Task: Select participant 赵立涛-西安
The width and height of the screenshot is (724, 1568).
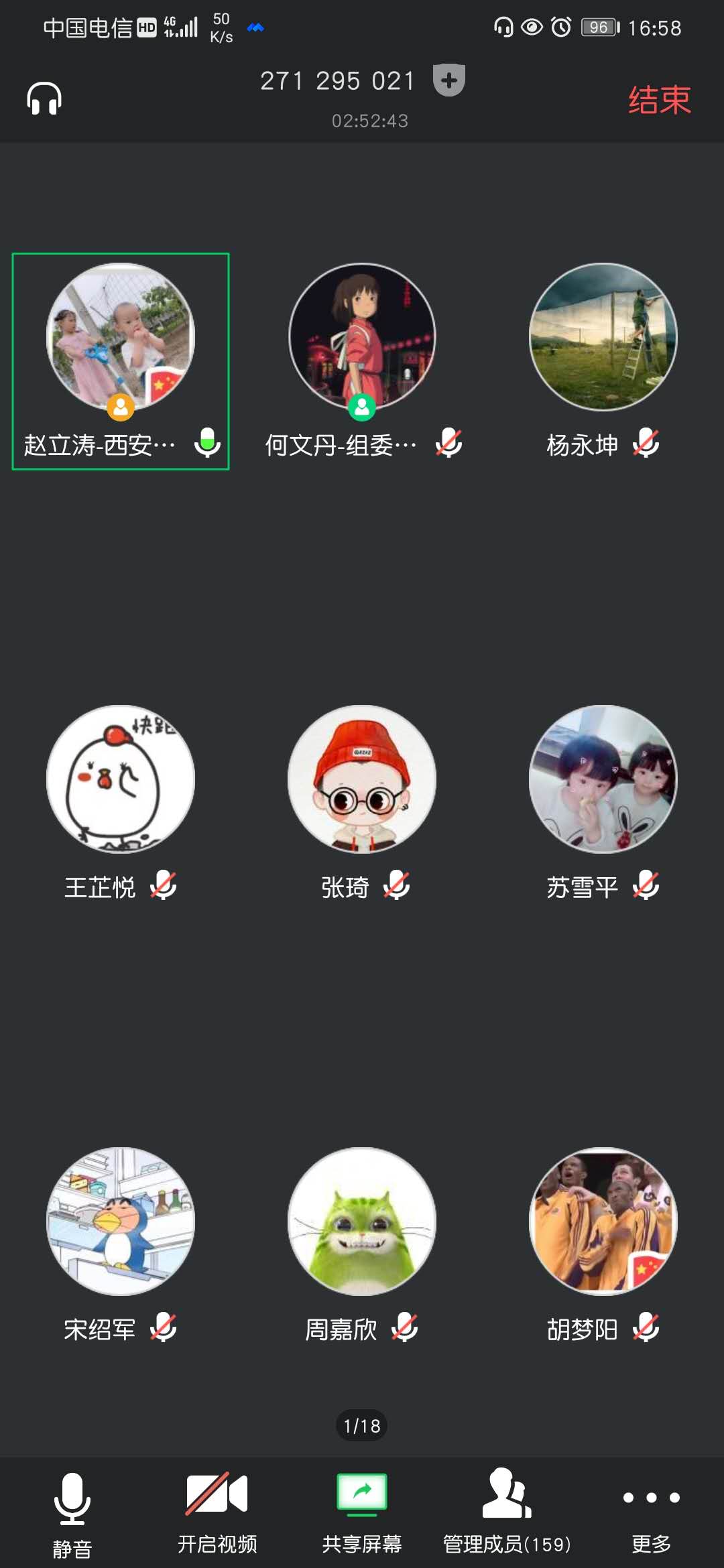Action: (121, 337)
